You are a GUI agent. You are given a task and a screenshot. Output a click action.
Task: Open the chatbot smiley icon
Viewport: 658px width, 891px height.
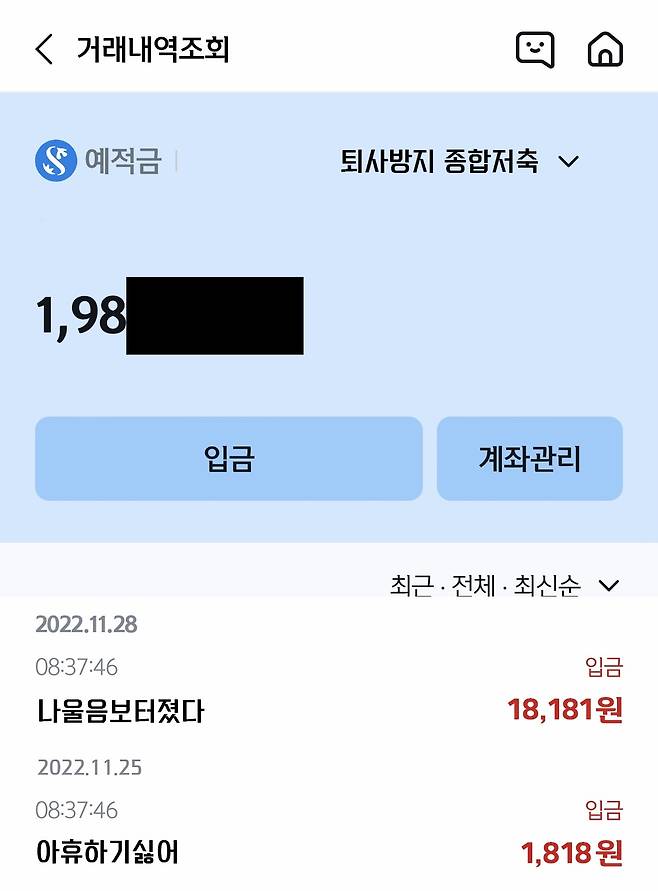(535, 49)
